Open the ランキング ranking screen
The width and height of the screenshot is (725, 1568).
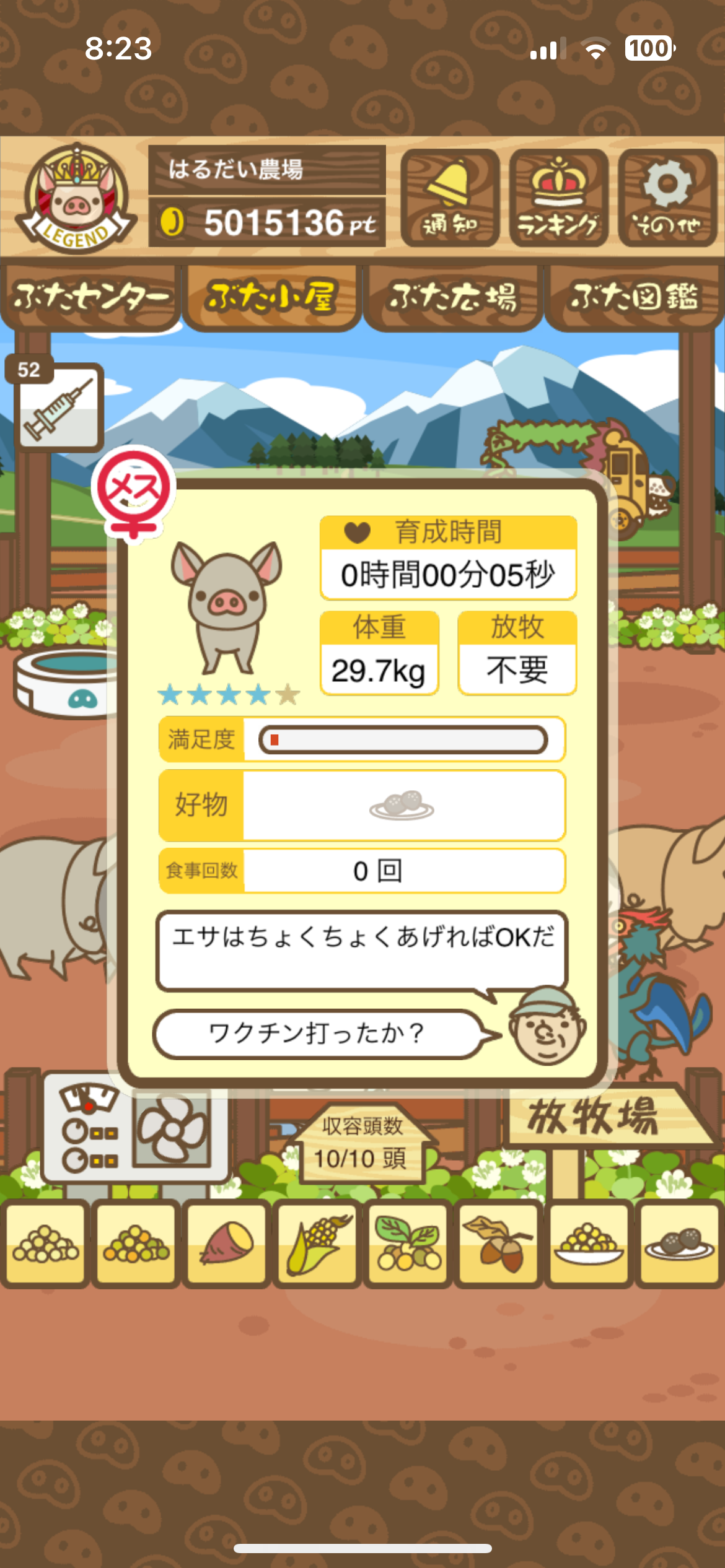point(558,198)
